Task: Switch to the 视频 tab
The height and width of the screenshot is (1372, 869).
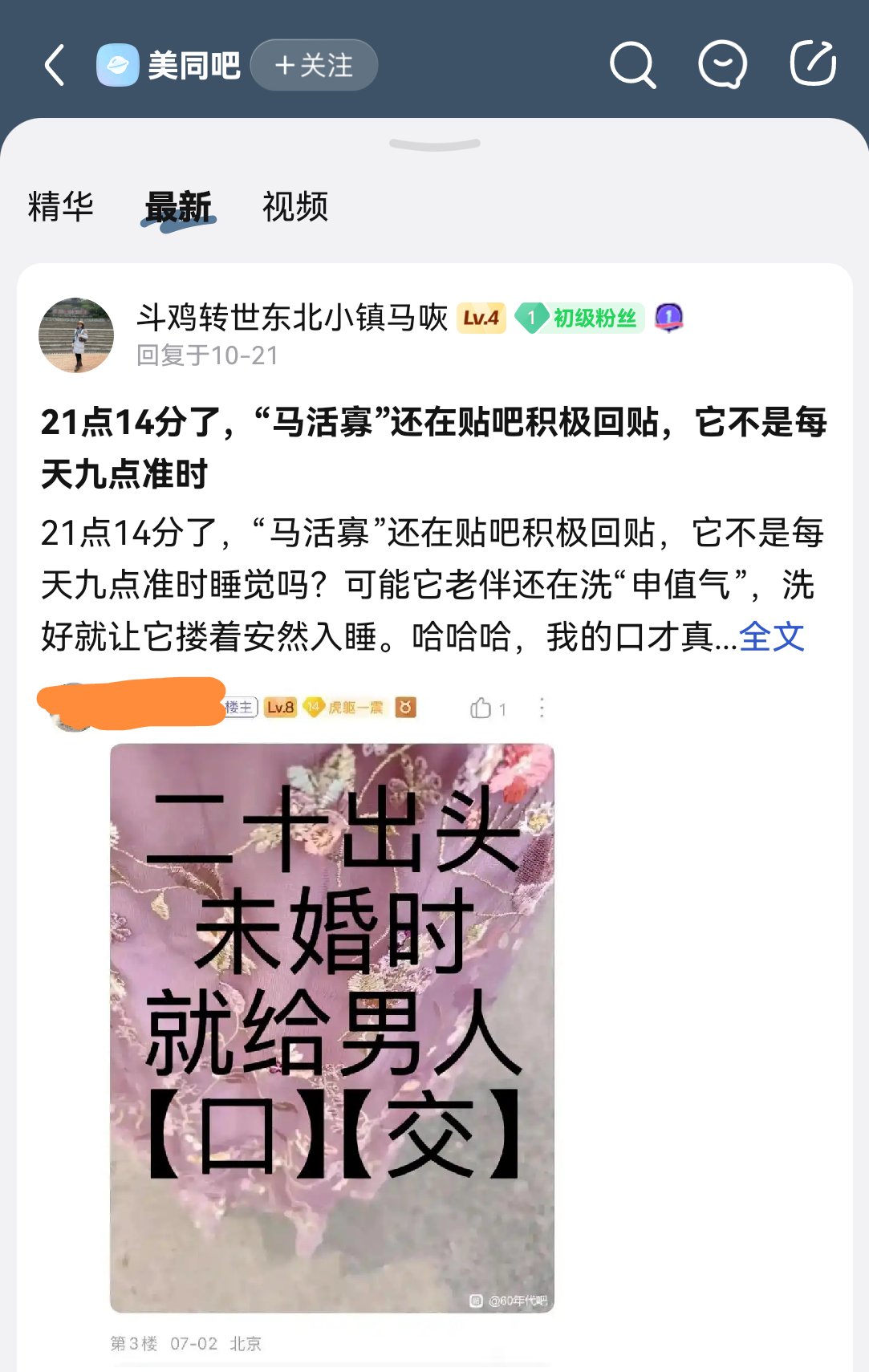Action: coord(295,206)
